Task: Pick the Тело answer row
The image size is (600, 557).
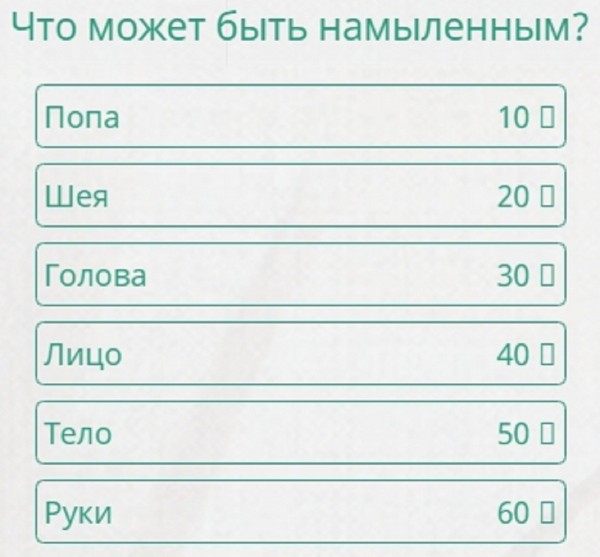Action: pyautogui.click(x=300, y=433)
